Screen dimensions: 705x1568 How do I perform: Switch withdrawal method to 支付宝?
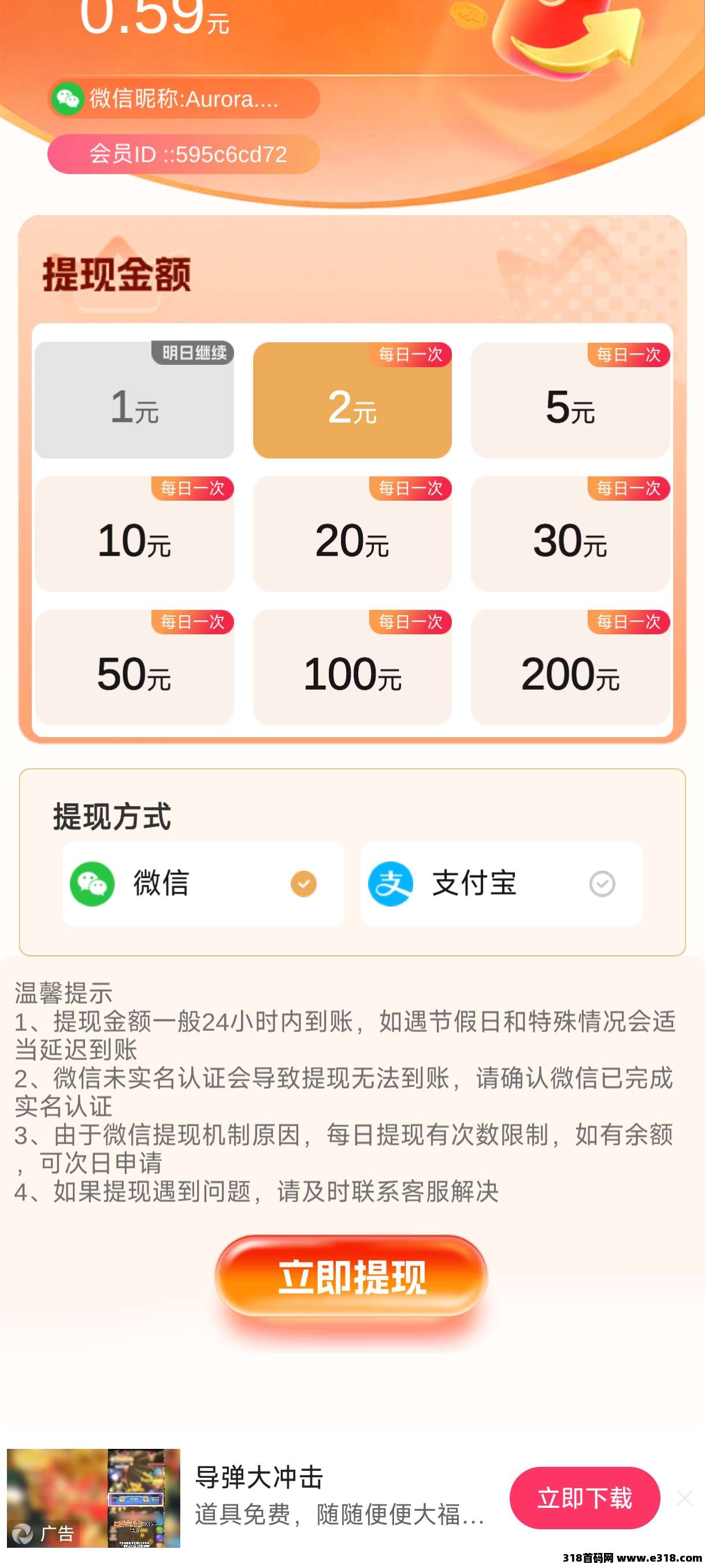click(x=501, y=884)
